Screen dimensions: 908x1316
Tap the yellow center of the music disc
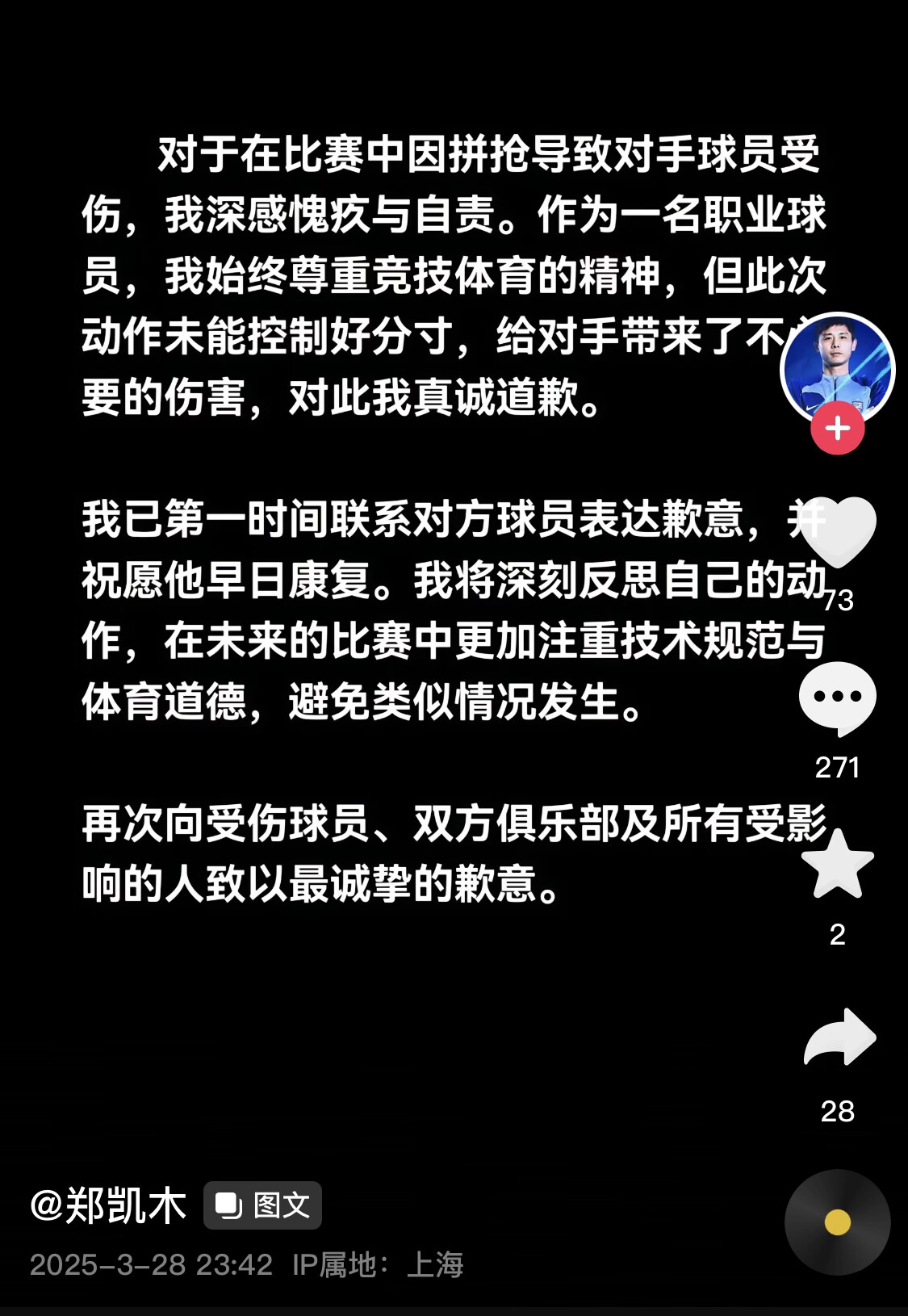click(837, 1222)
